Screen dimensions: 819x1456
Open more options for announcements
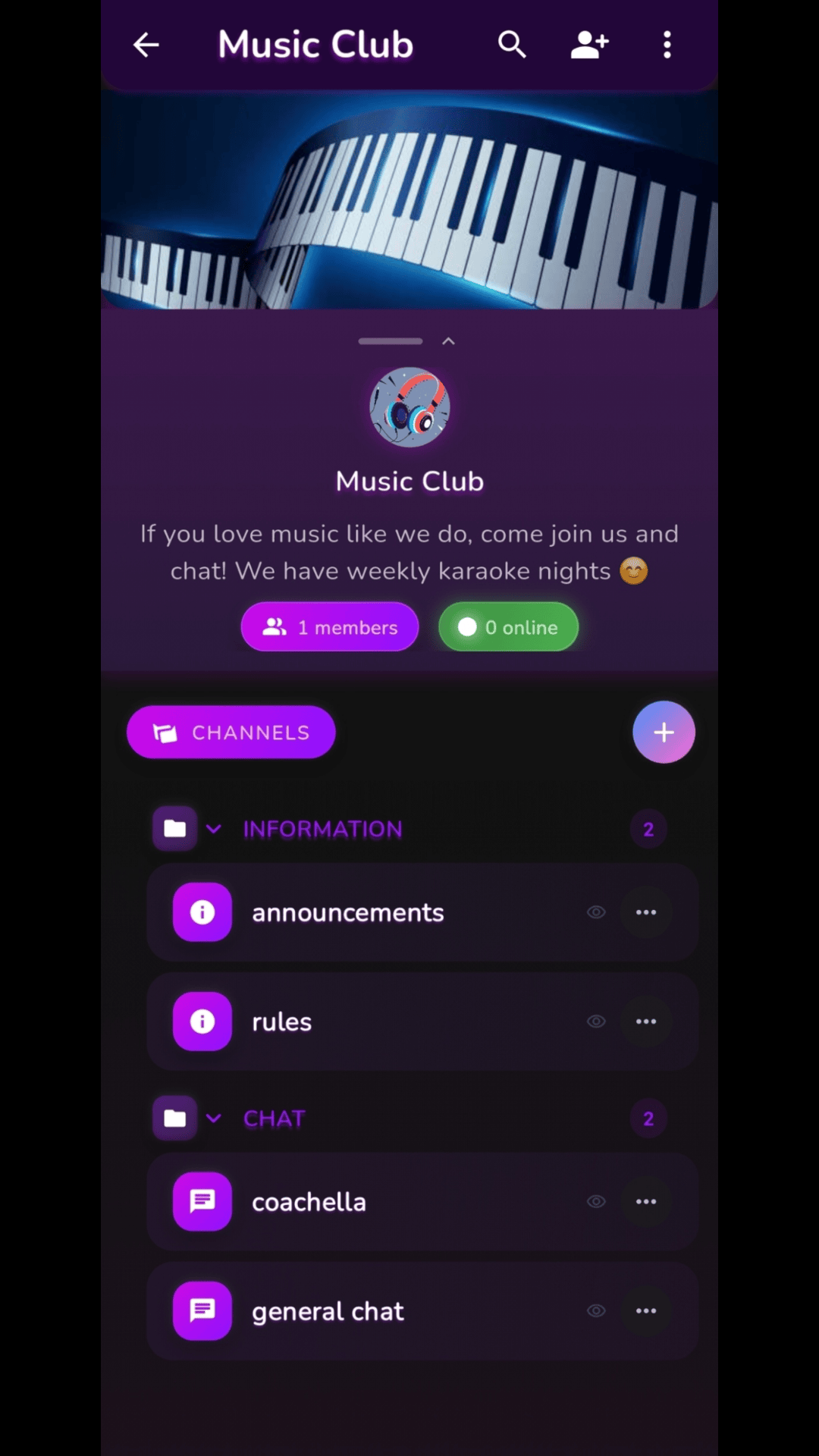point(646,912)
